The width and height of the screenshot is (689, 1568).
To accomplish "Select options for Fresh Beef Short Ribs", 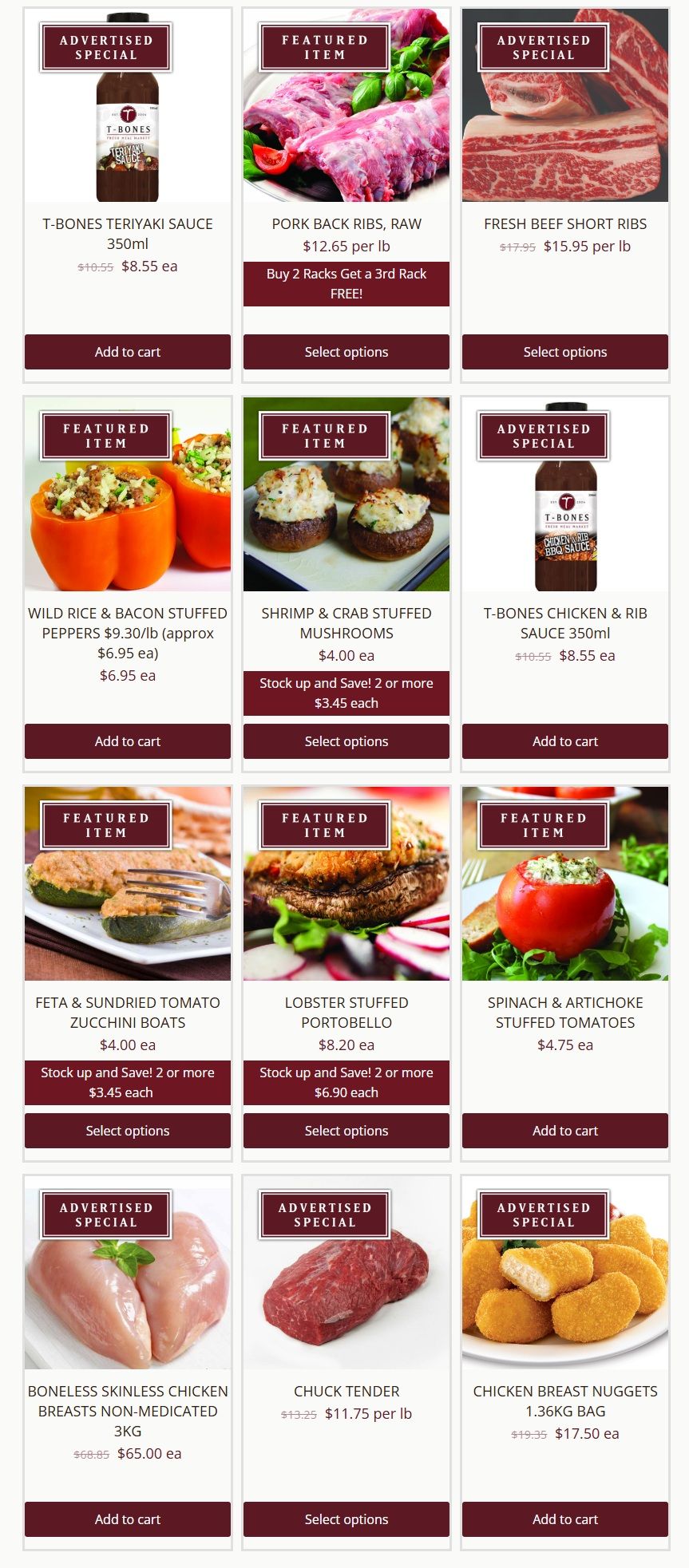I will [564, 352].
